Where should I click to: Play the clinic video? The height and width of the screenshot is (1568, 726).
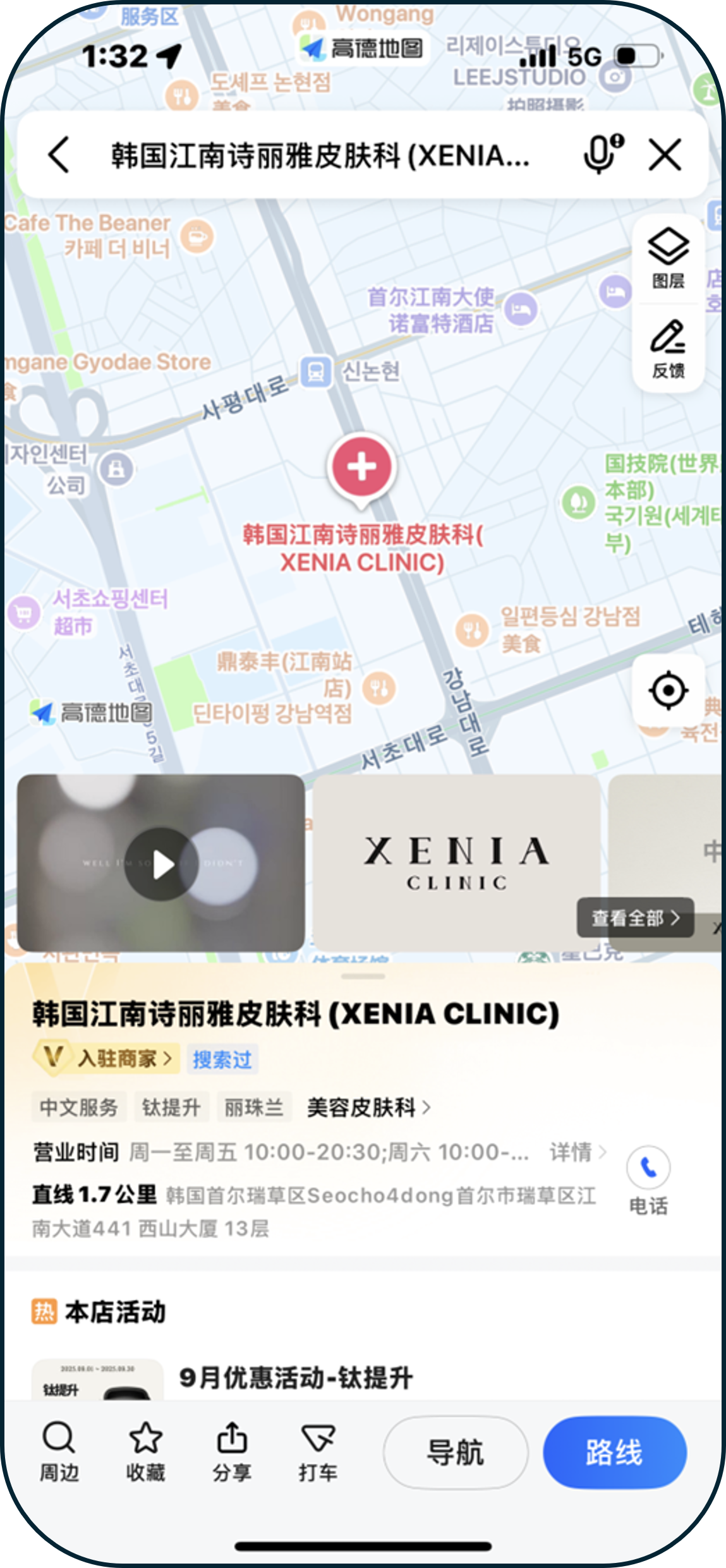point(161,864)
